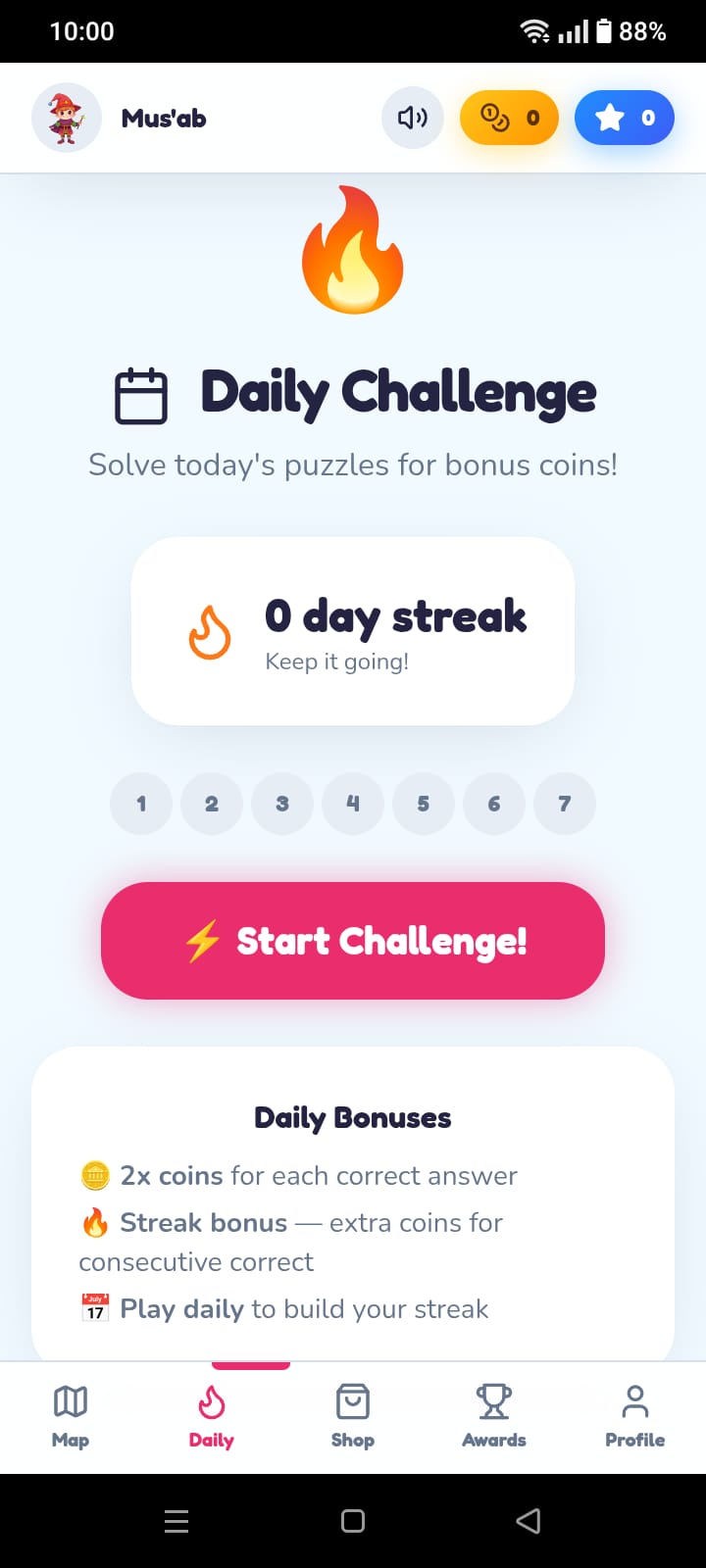Open the Shop via its bag icon

[x=352, y=1401]
